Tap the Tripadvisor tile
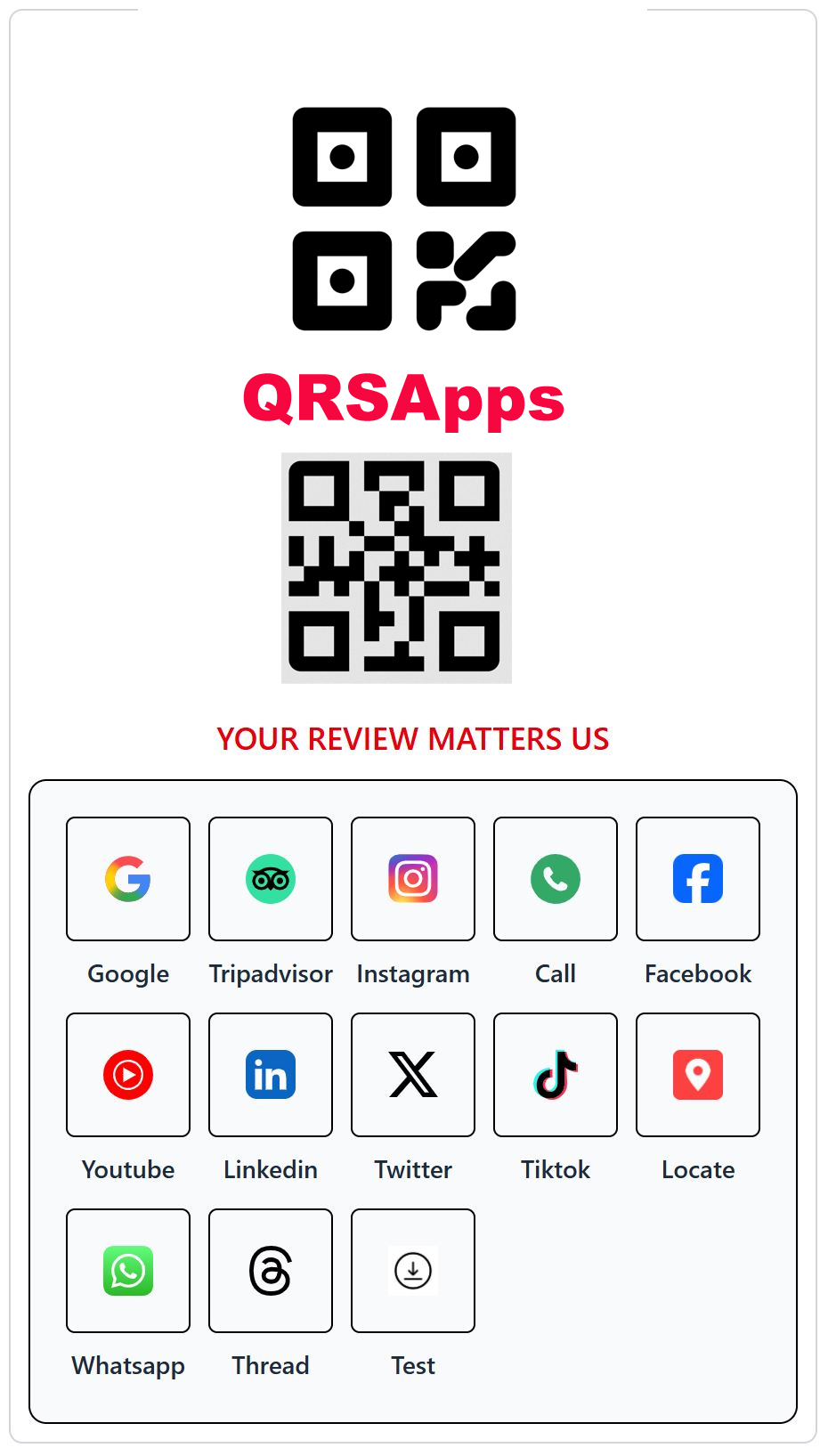The width and height of the screenshot is (828, 1456). pyautogui.click(x=271, y=879)
